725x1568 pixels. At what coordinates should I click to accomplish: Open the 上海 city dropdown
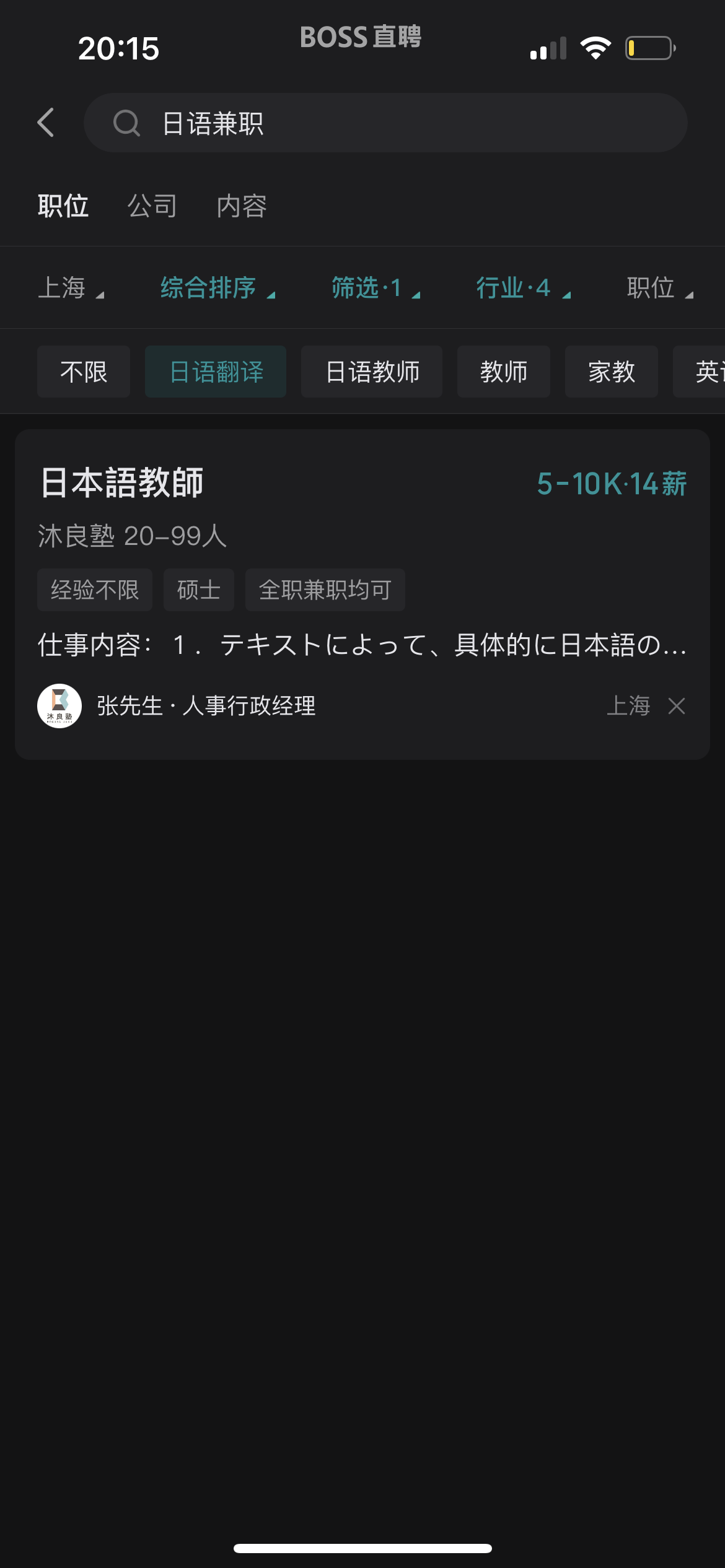(x=71, y=287)
